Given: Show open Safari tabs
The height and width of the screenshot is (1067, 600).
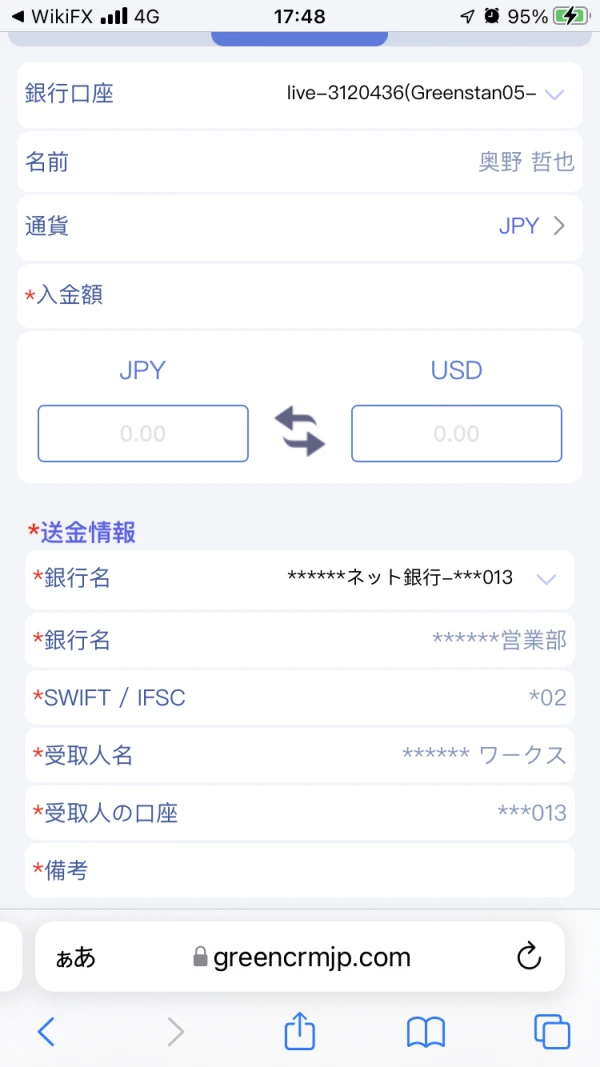Looking at the screenshot, I should (x=552, y=1032).
